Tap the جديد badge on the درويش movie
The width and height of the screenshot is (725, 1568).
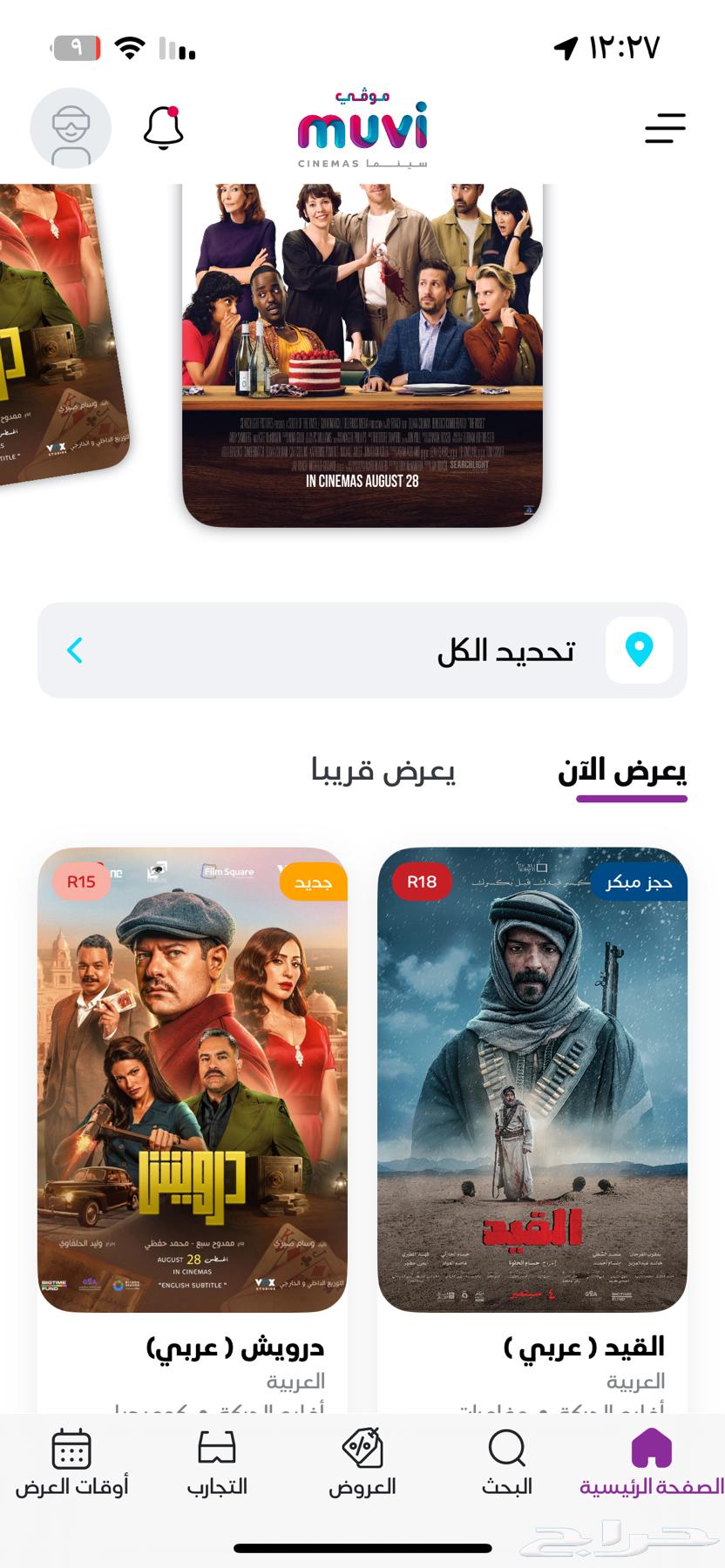point(312,882)
